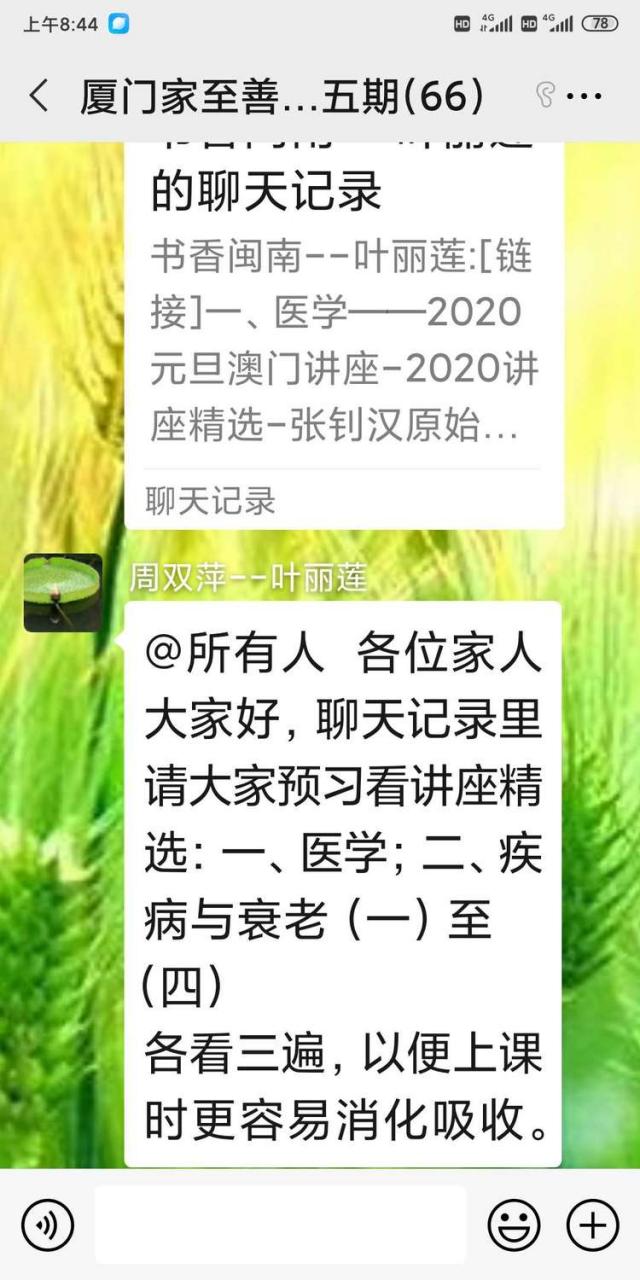Open the group chat overflow menu
The width and height of the screenshot is (640, 1280).
click(x=584, y=97)
